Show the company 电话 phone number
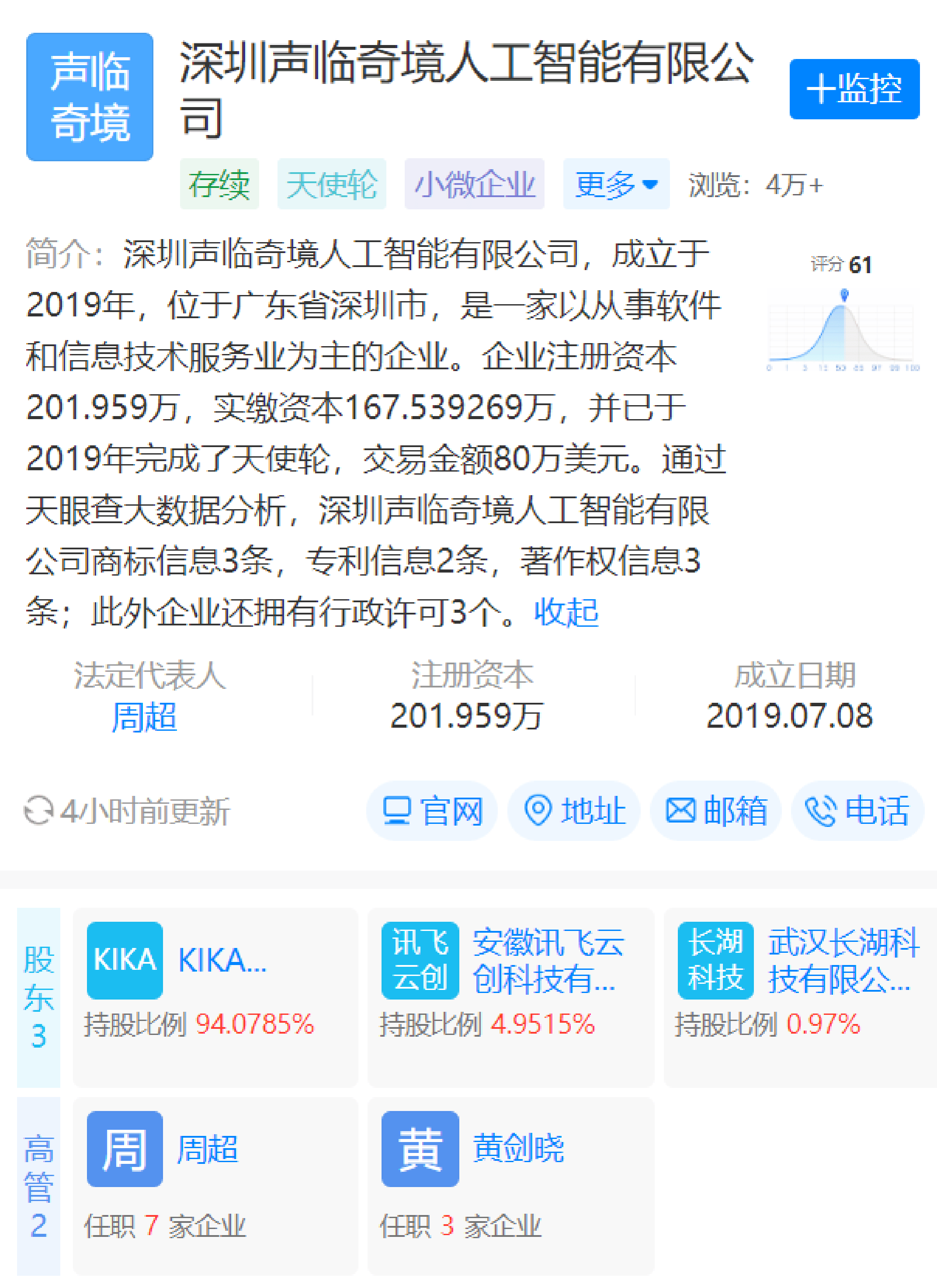 [x=857, y=810]
